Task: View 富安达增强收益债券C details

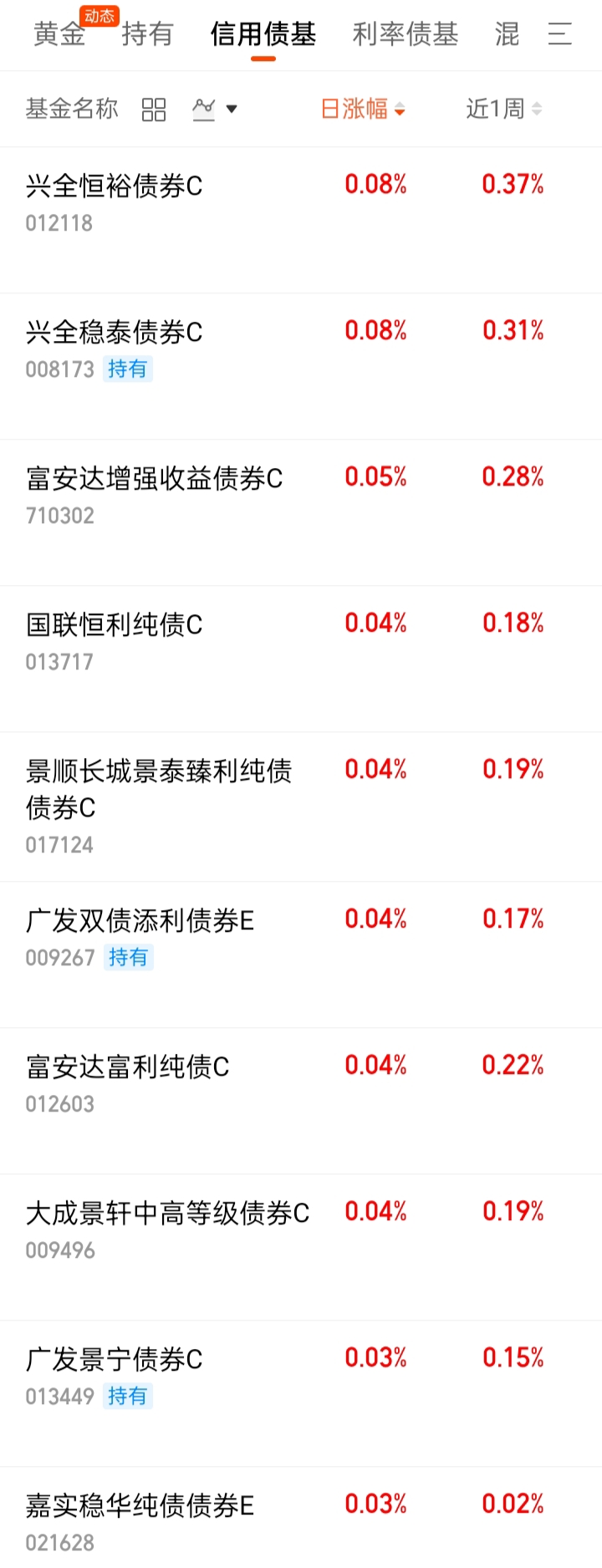Action: coord(155,479)
